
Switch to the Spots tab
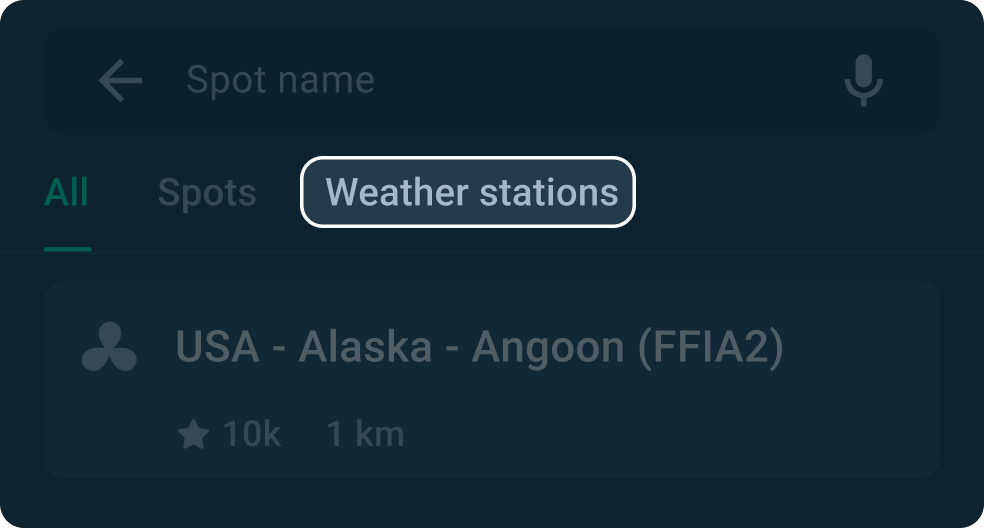pyautogui.click(x=207, y=192)
